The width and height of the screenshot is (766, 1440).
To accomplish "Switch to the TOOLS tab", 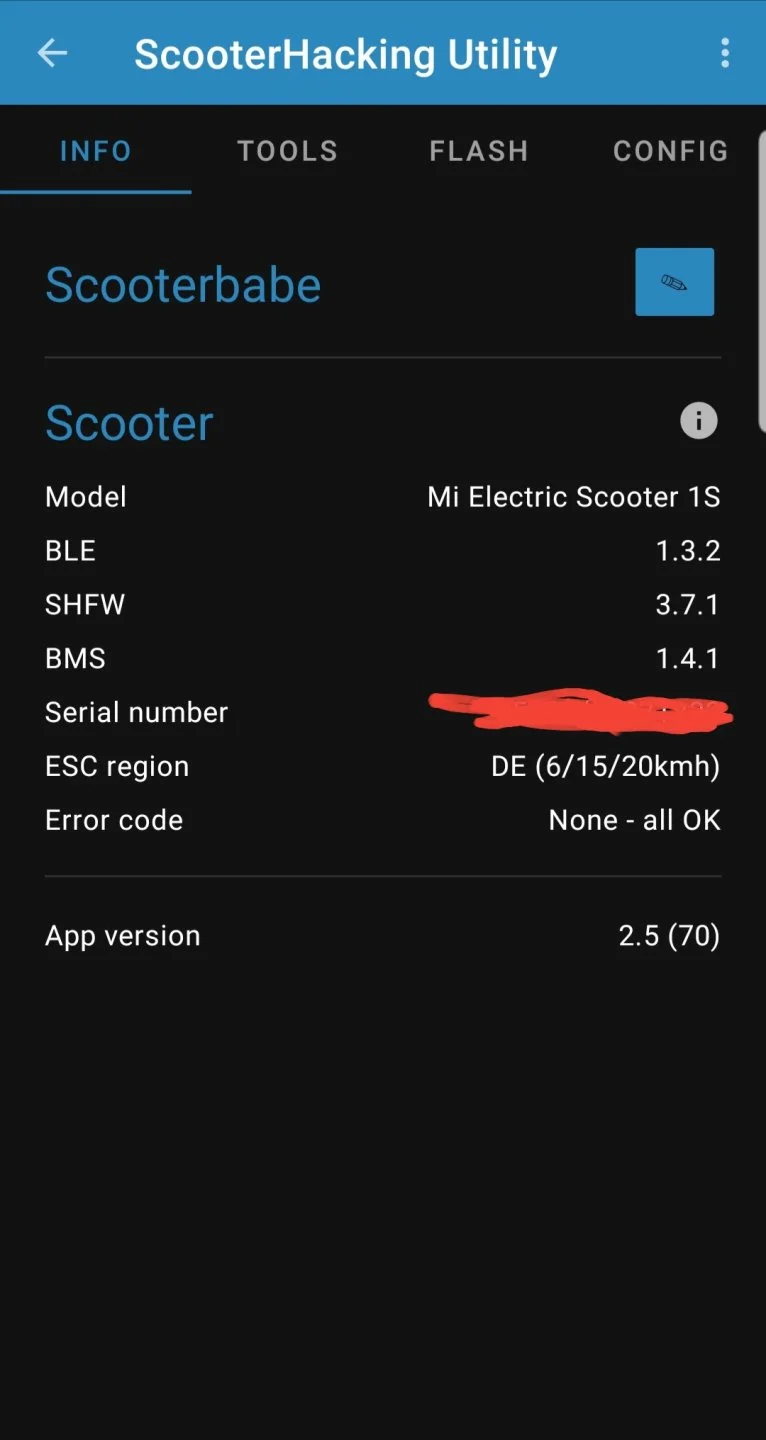I will (287, 150).
